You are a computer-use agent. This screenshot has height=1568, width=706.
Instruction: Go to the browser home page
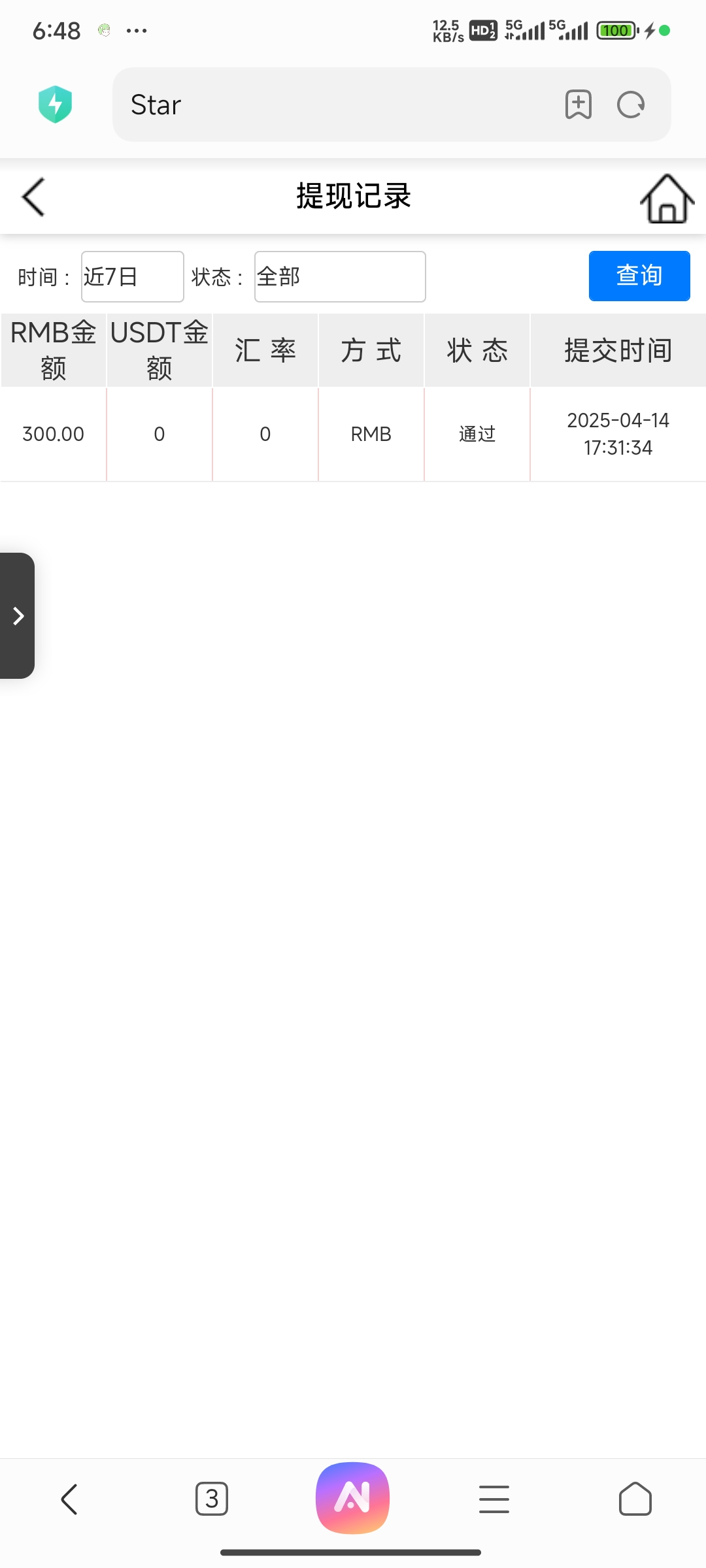(x=635, y=1499)
